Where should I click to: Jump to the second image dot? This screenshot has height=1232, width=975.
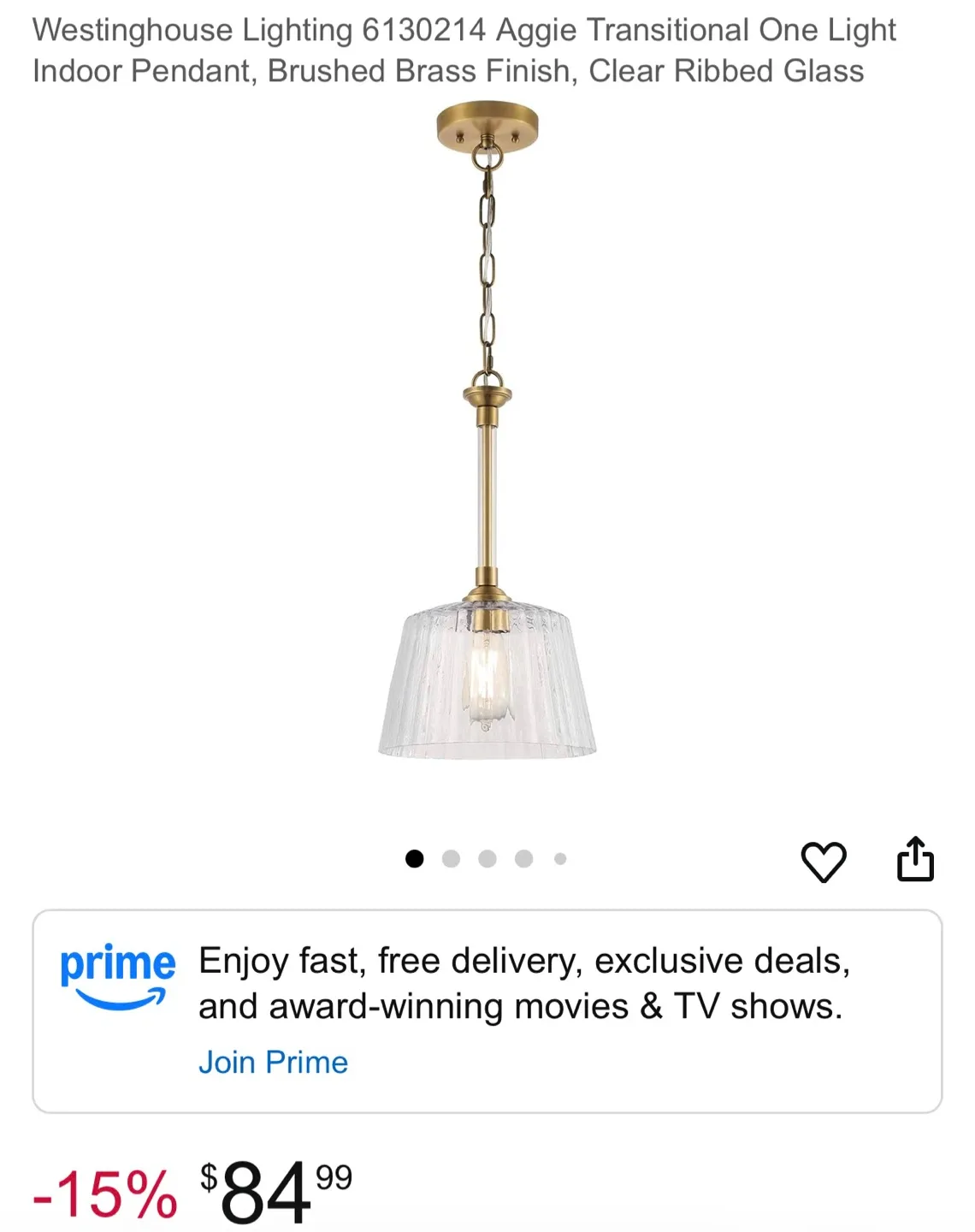(x=451, y=859)
